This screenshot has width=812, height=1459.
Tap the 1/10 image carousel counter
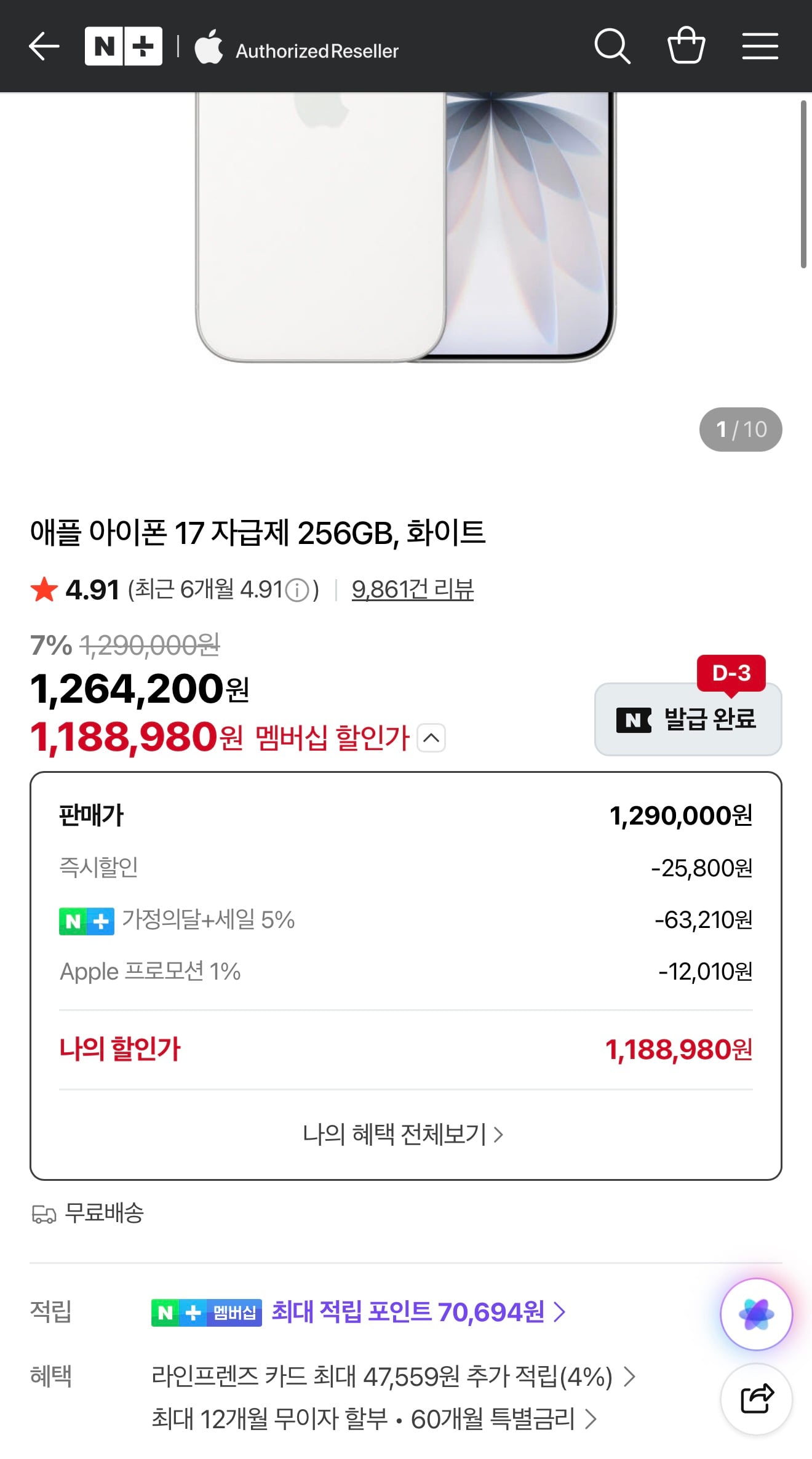coord(741,430)
